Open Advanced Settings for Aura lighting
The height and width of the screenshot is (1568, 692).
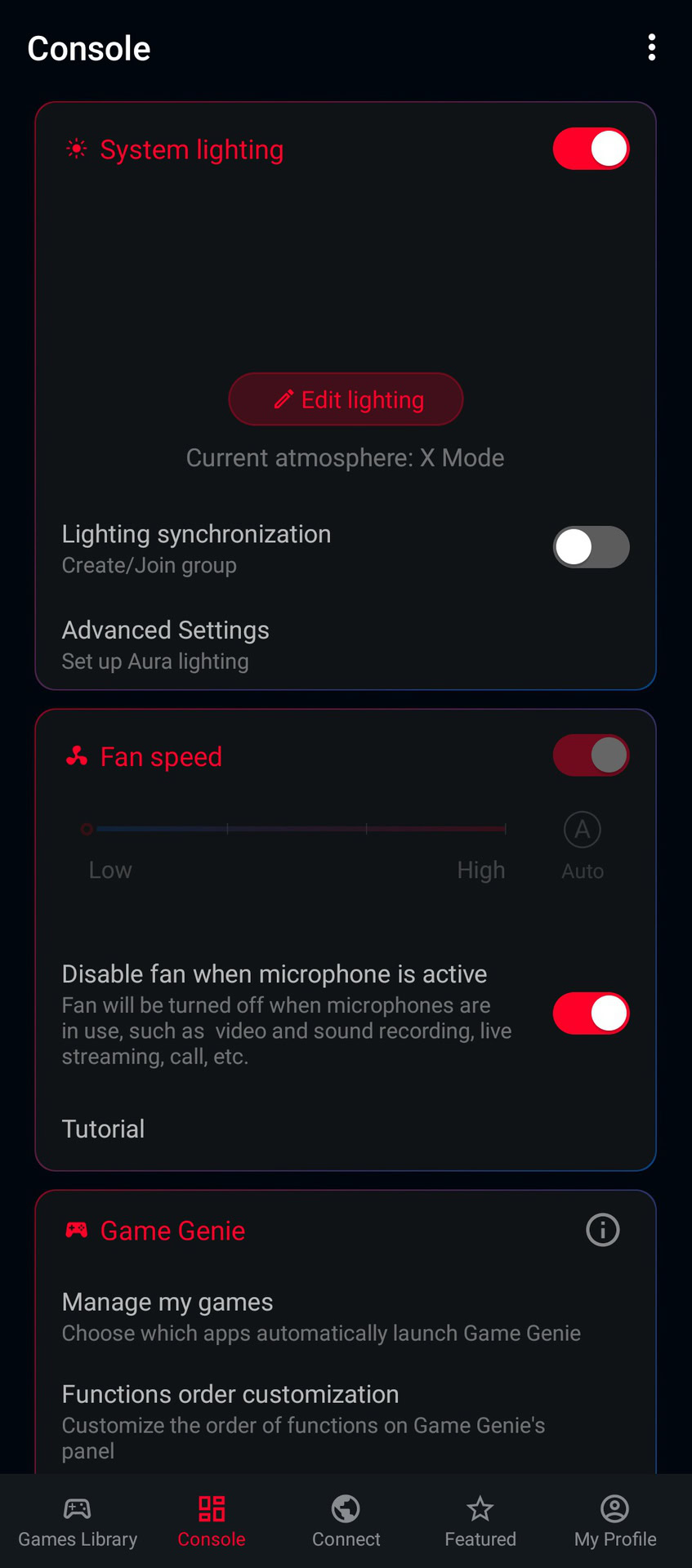(x=166, y=644)
